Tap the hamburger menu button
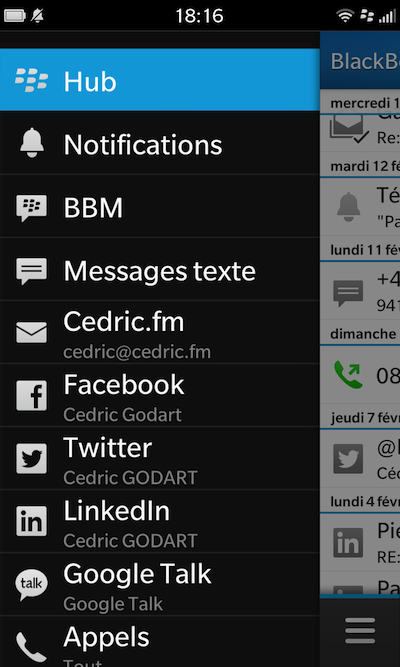Image resolution: width=400 pixels, height=667 pixels. tap(360, 630)
